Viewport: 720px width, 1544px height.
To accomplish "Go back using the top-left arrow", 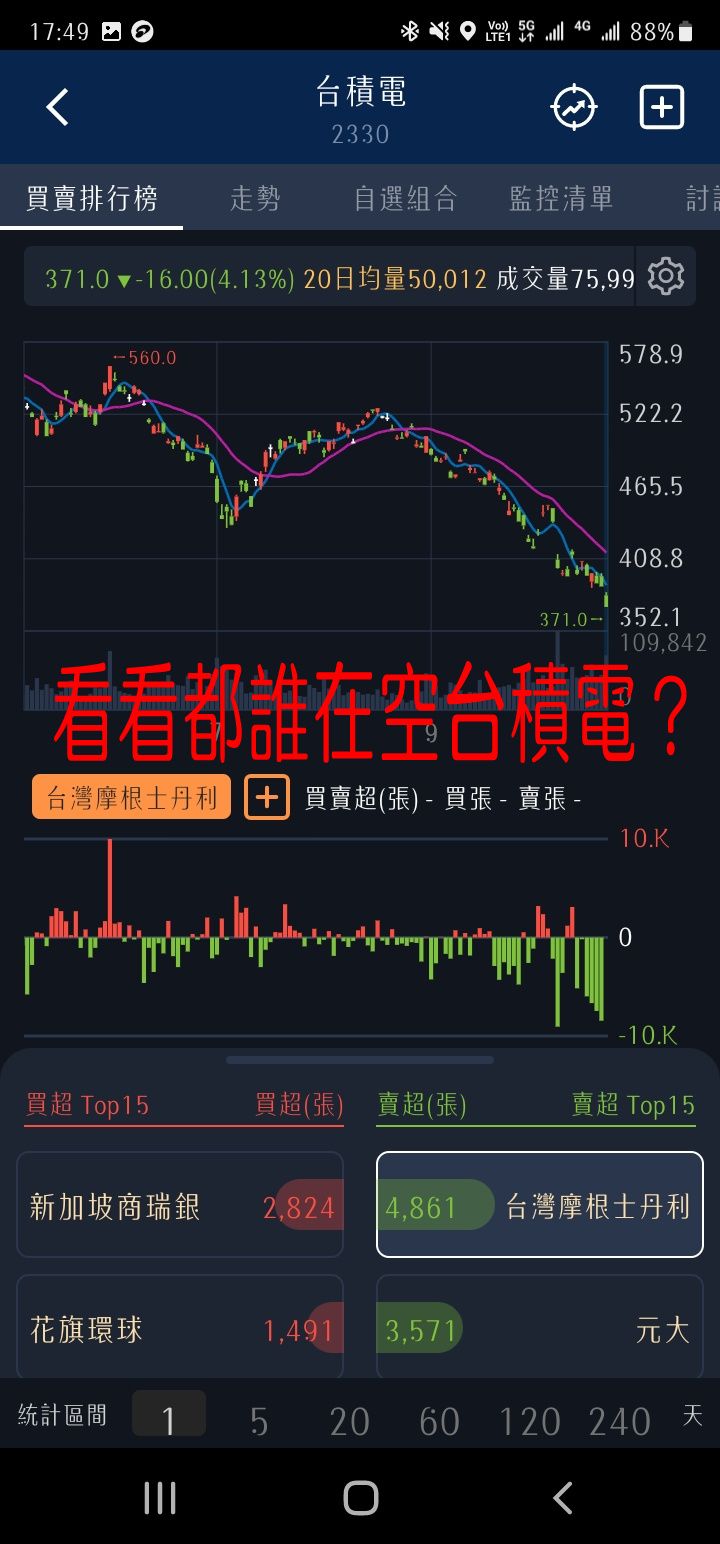I will (x=58, y=107).
